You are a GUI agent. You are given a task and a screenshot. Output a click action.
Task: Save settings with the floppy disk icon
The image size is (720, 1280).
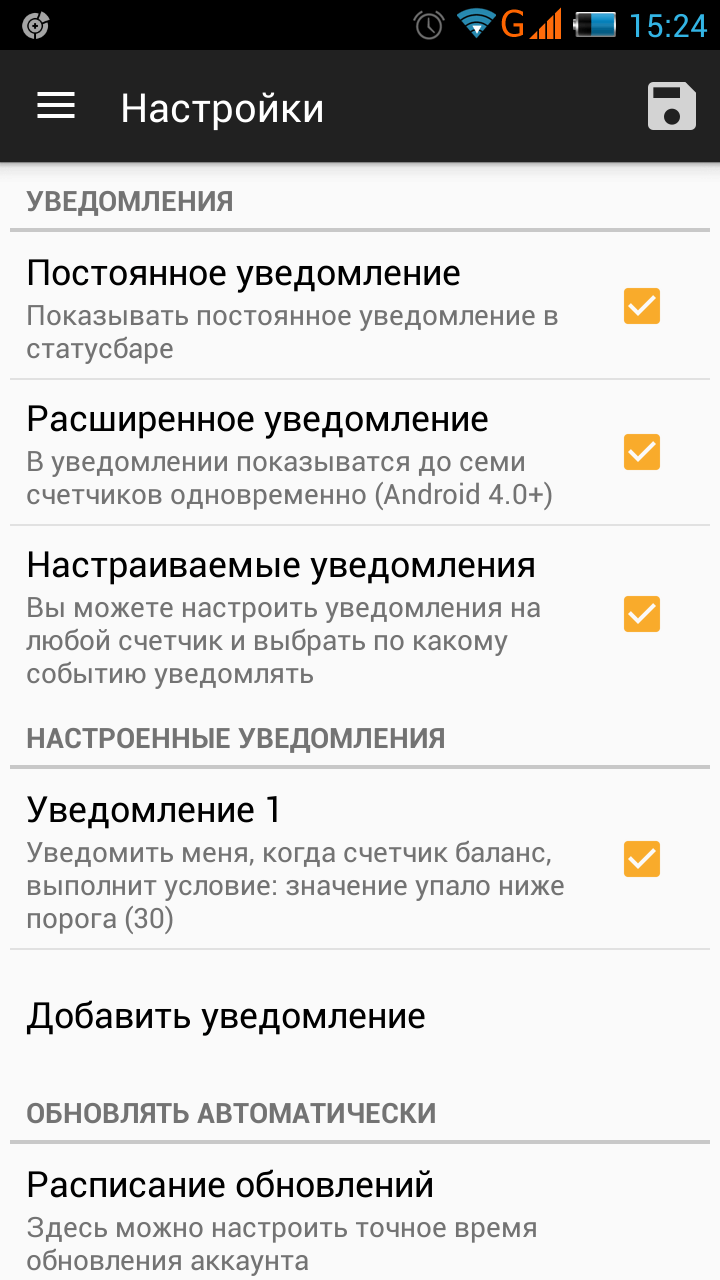tap(671, 107)
